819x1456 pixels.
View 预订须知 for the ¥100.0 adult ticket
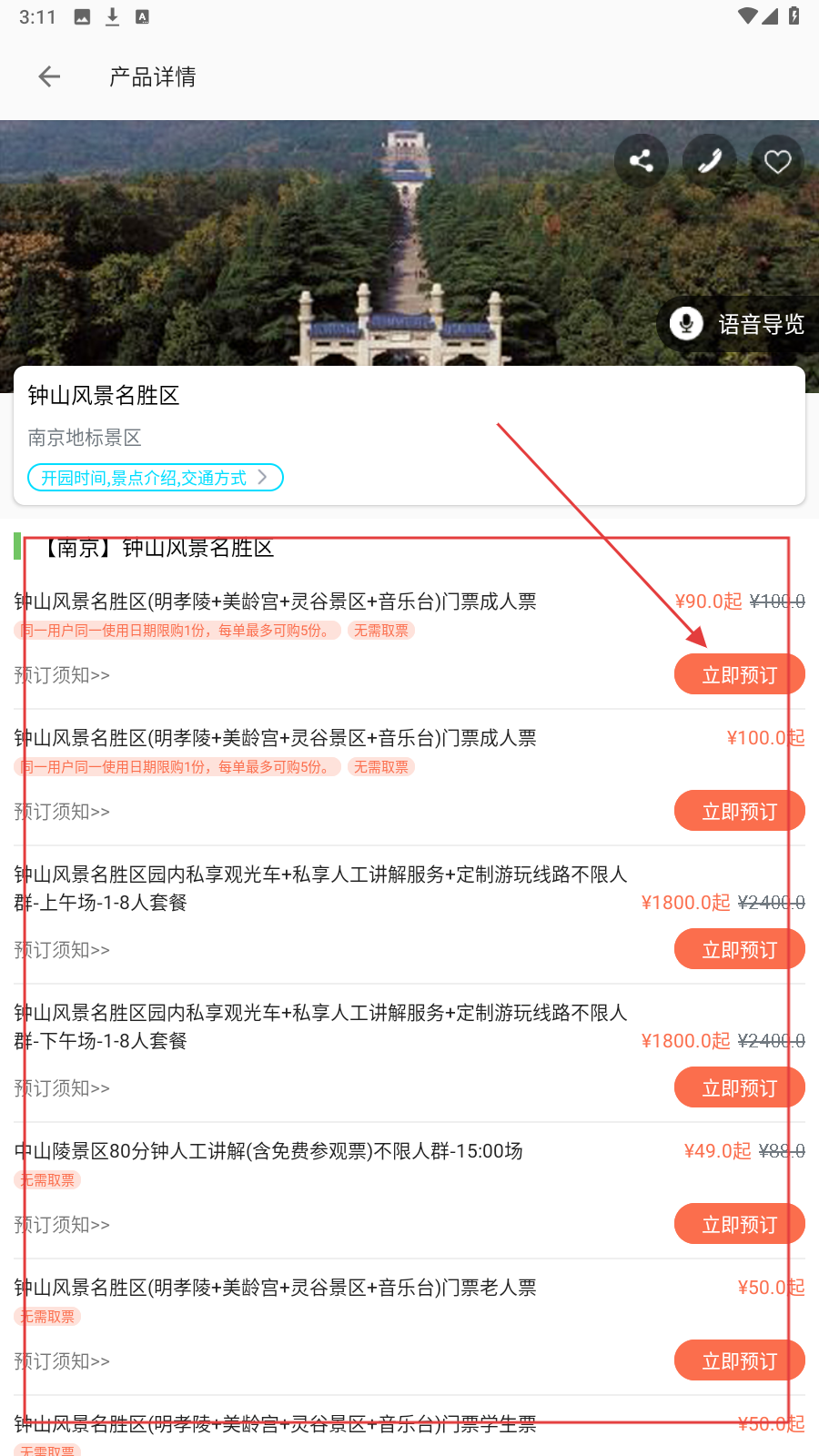[x=63, y=812]
